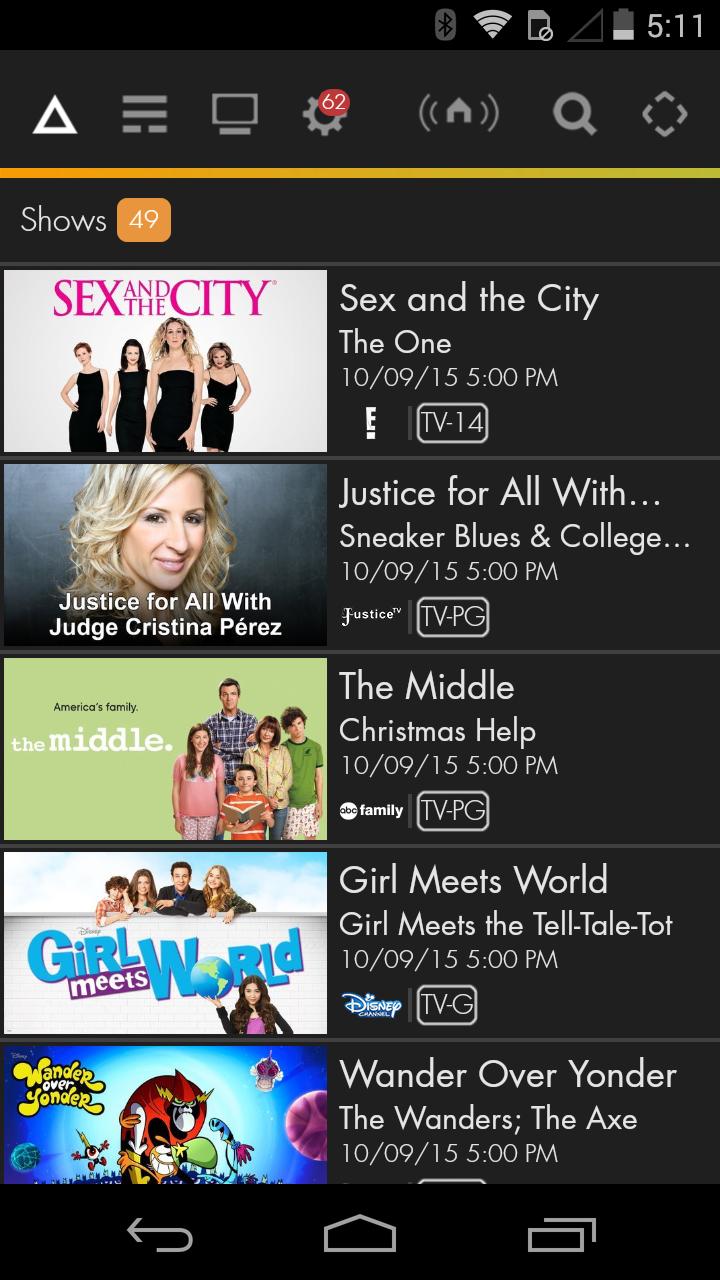Open settings gear with 62 badge
The image size is (720, 1280).
point(324,115)
